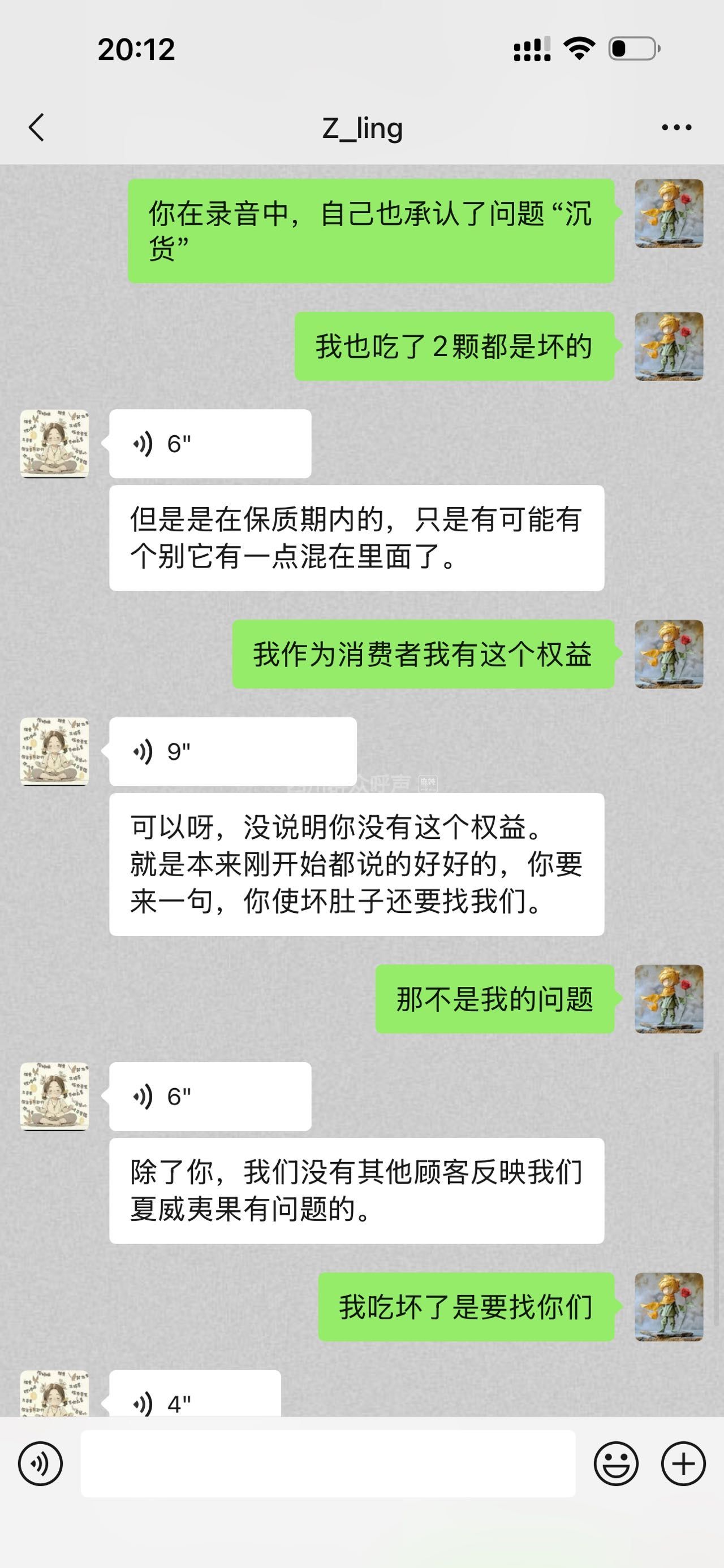Open the plus attachments panel

683,1464
